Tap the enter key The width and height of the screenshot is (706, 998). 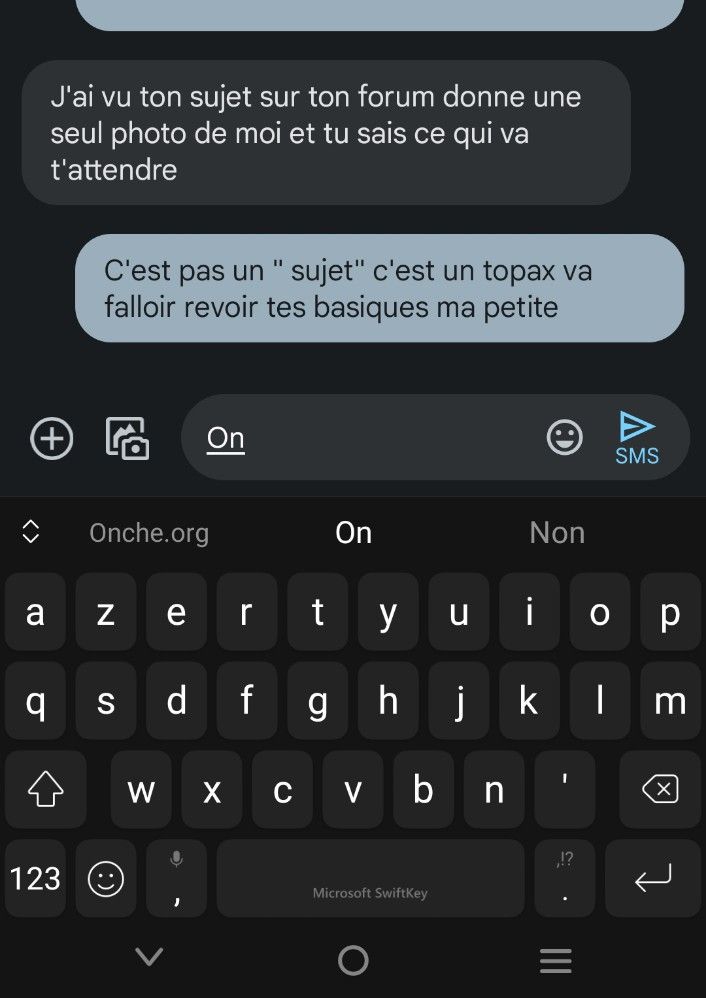652,879
